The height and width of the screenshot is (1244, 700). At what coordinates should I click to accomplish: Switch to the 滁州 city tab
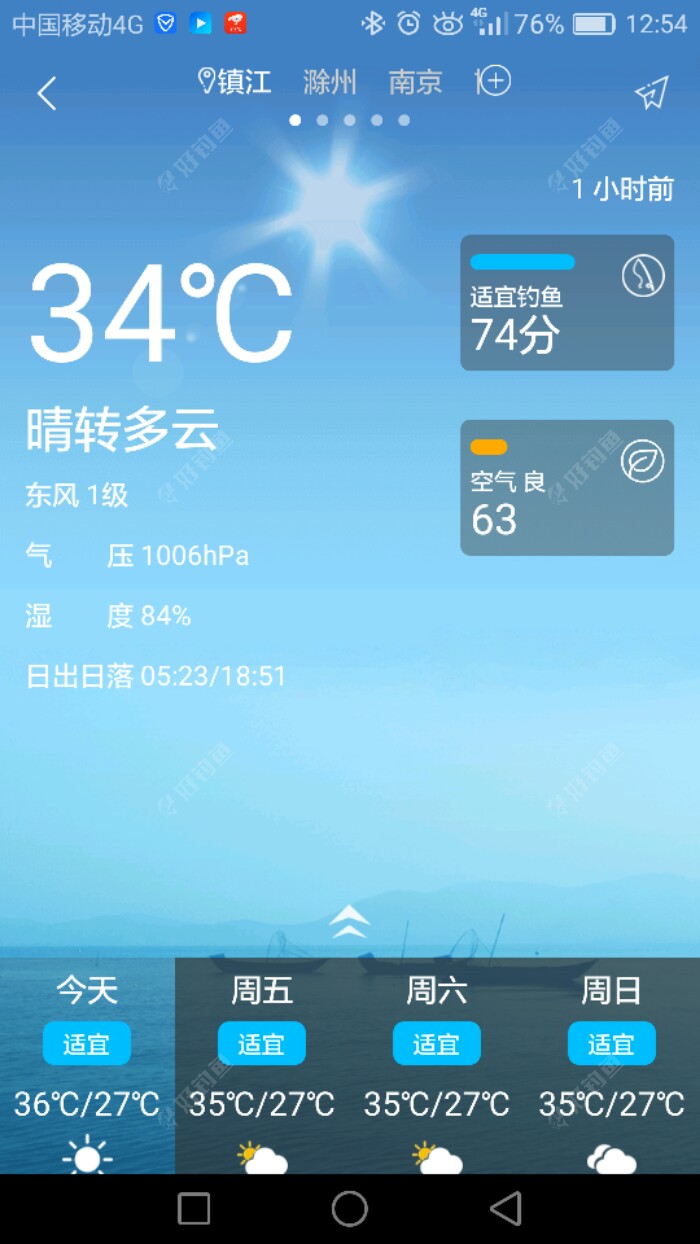click(330, 82)
